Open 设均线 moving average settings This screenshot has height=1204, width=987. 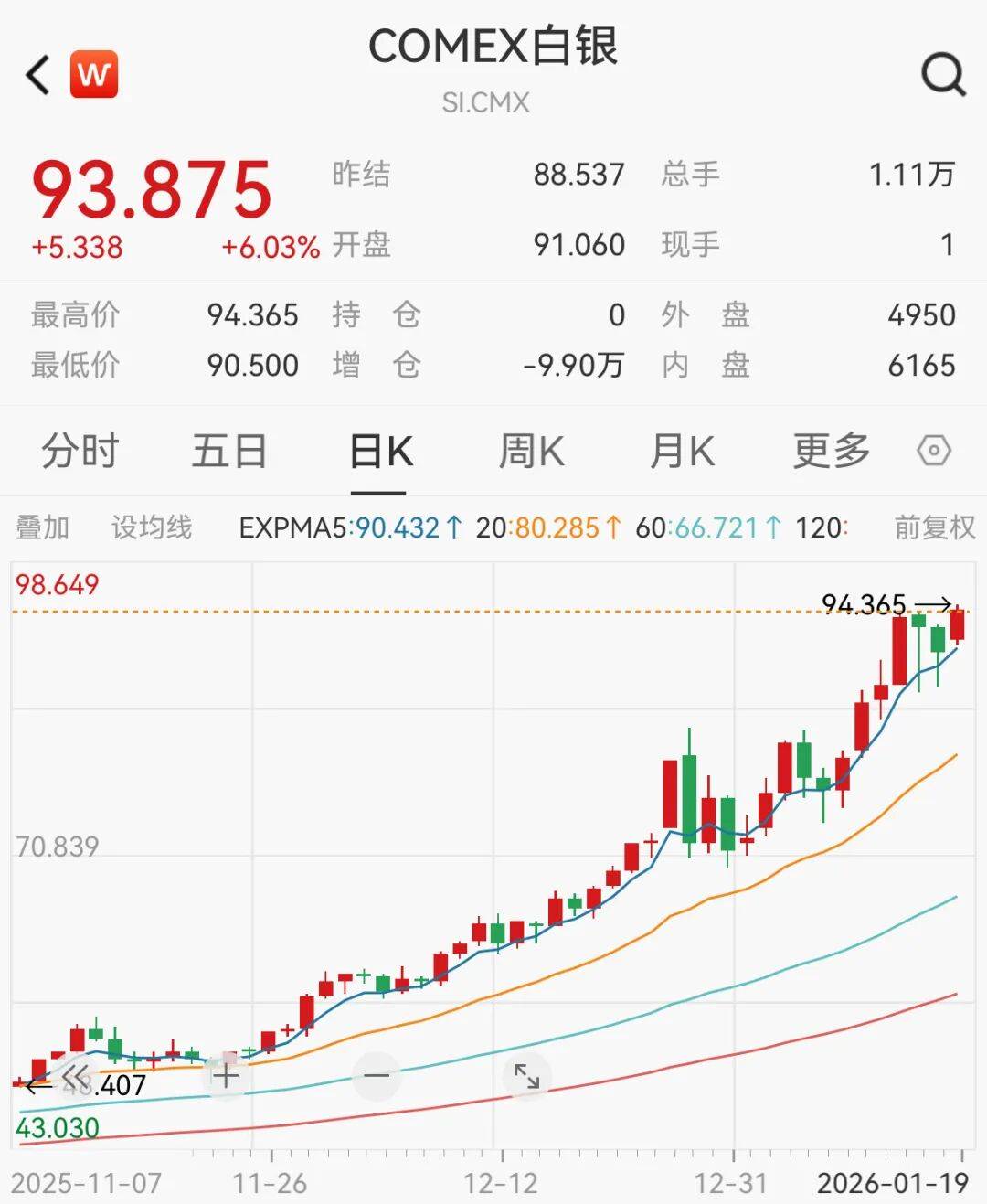tap(152, 527)
